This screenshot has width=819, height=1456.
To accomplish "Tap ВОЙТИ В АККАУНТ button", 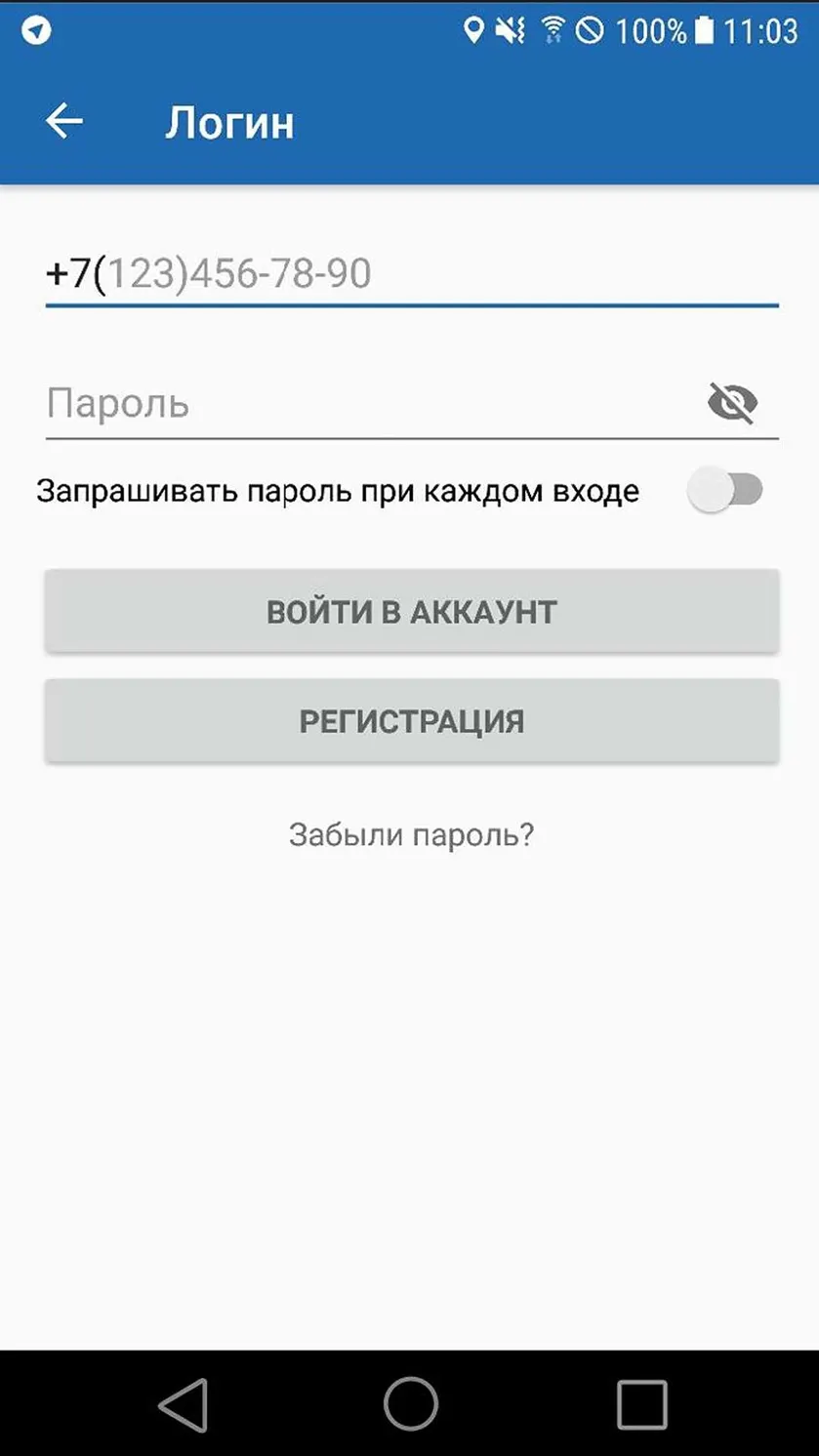I will 411,612.
